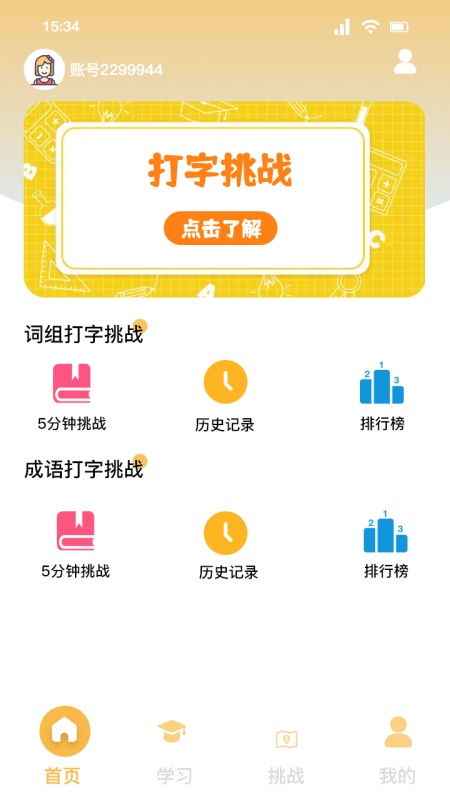View 排行榜 under 词组打字挑战
Screen dimensions: 450x800
[382, 396]
